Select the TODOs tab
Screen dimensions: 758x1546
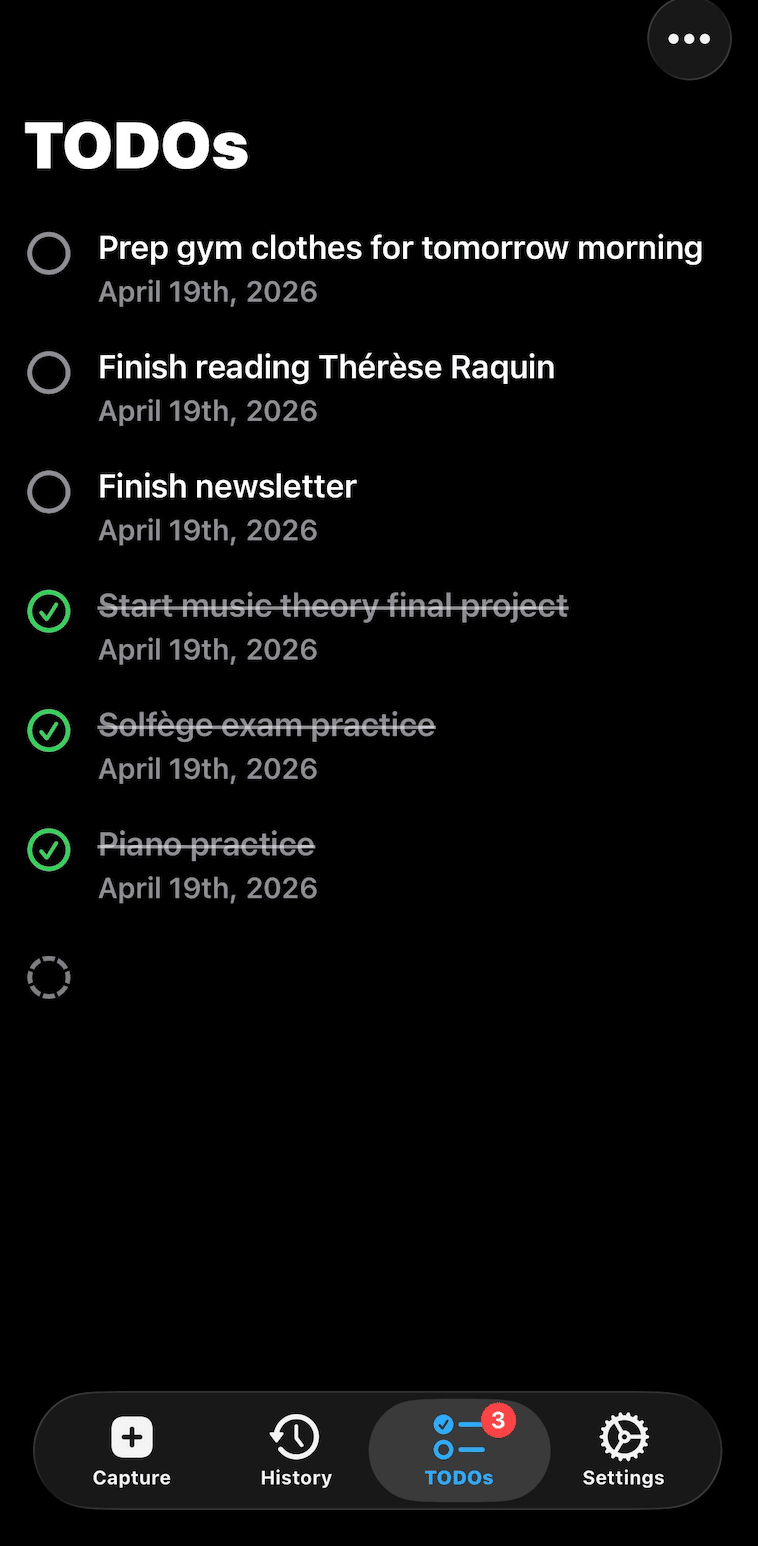click(459, 1450)
